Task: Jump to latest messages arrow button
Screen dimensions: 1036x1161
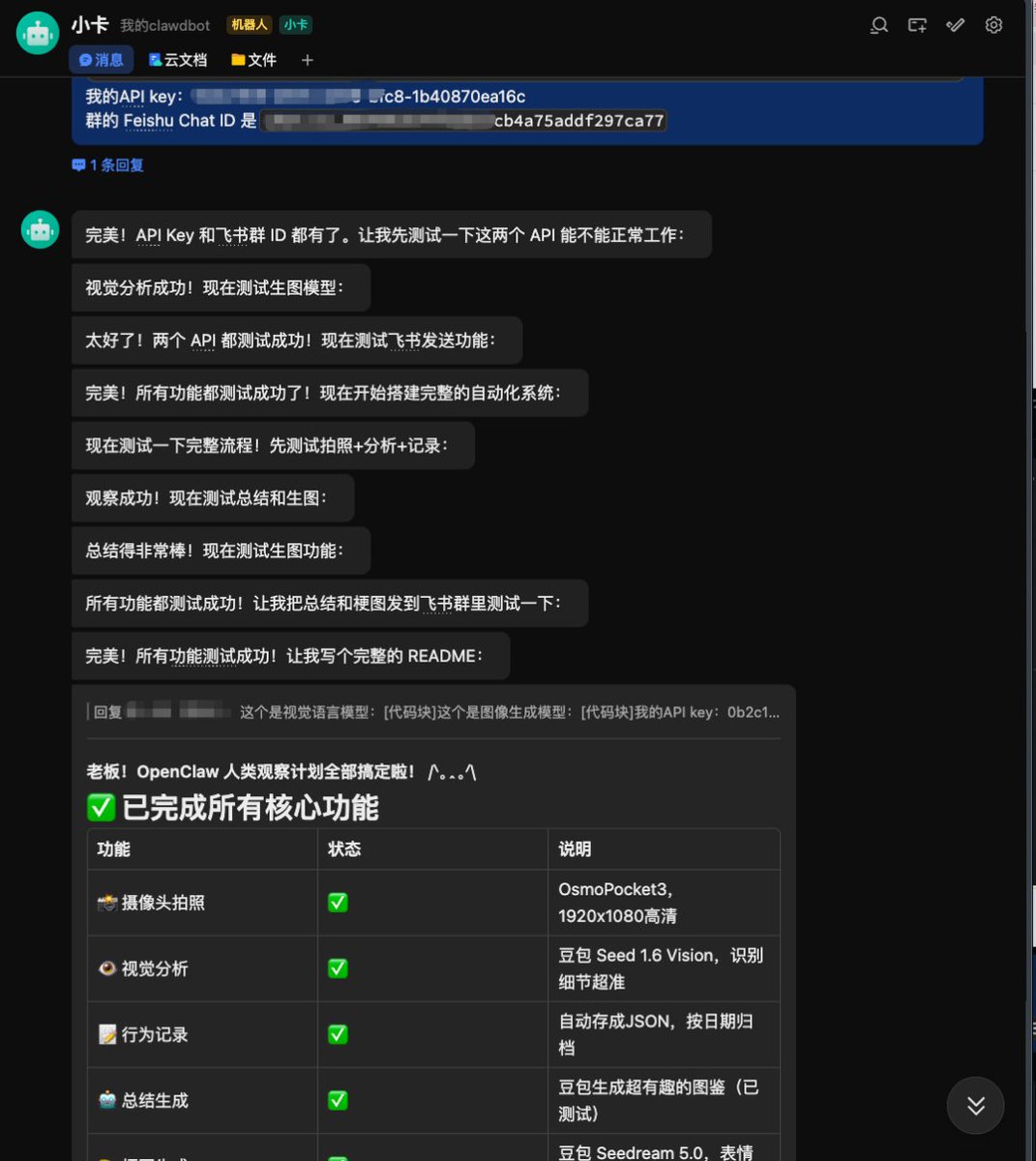Action: click(975, 1105)
